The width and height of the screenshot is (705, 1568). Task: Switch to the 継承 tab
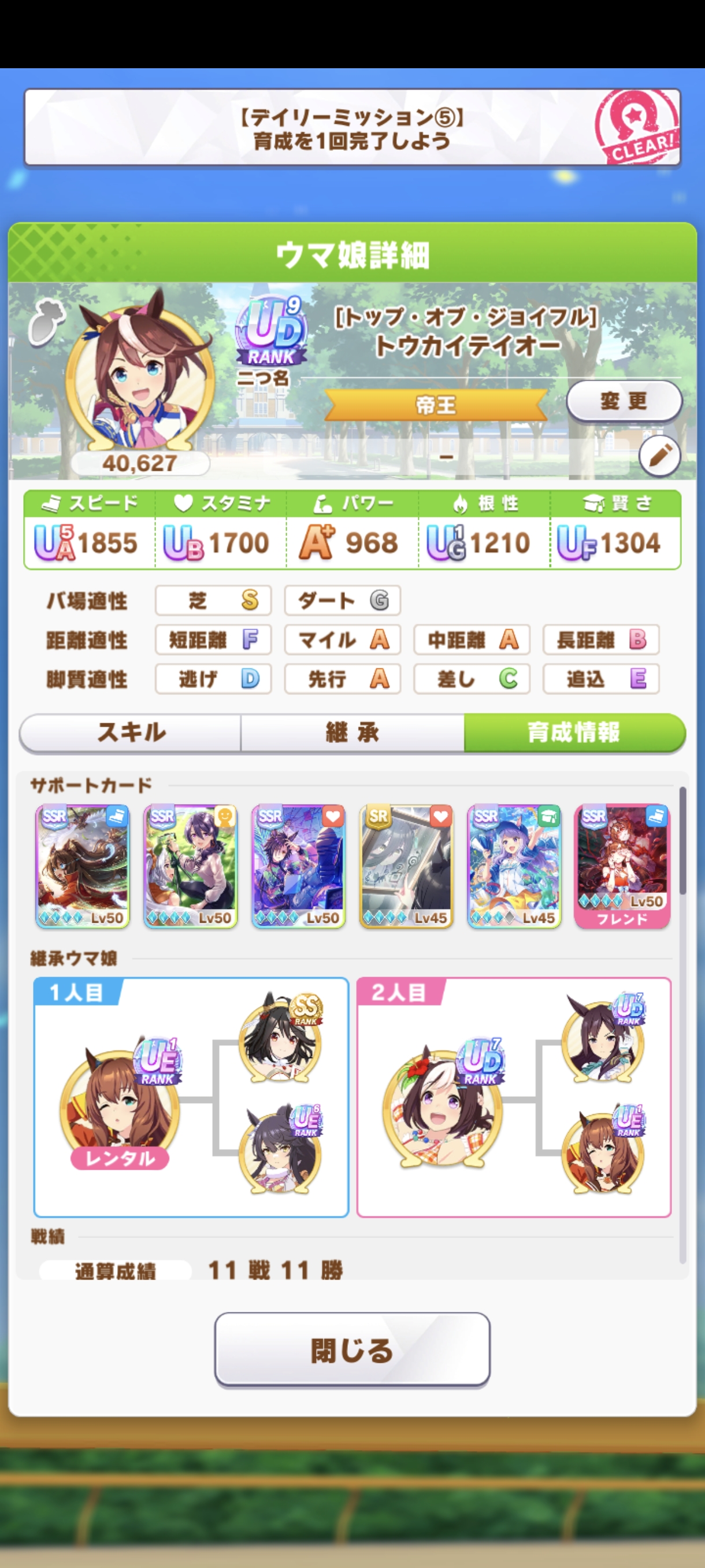(352, 733)
